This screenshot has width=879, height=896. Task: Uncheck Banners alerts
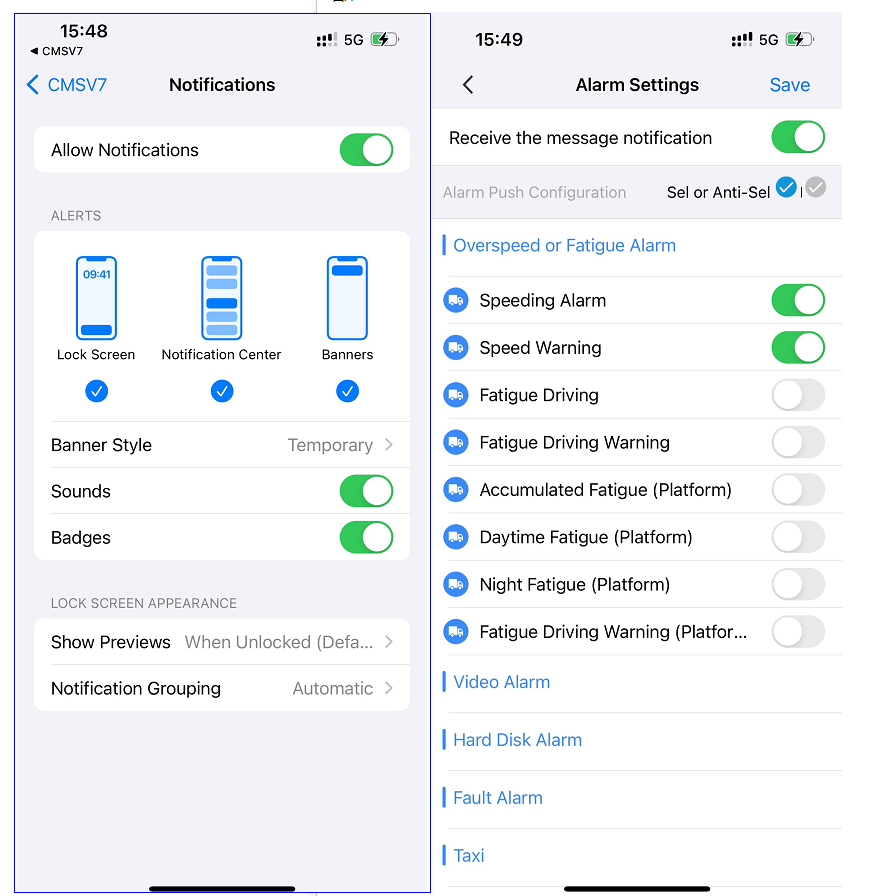(x=347, y=391)
